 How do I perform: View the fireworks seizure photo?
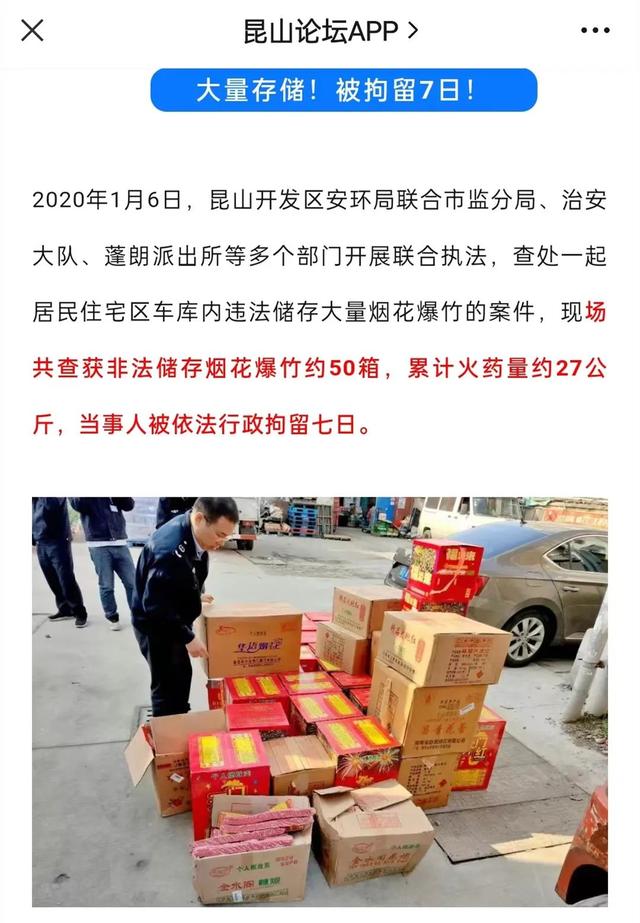(x=319, y=701)
